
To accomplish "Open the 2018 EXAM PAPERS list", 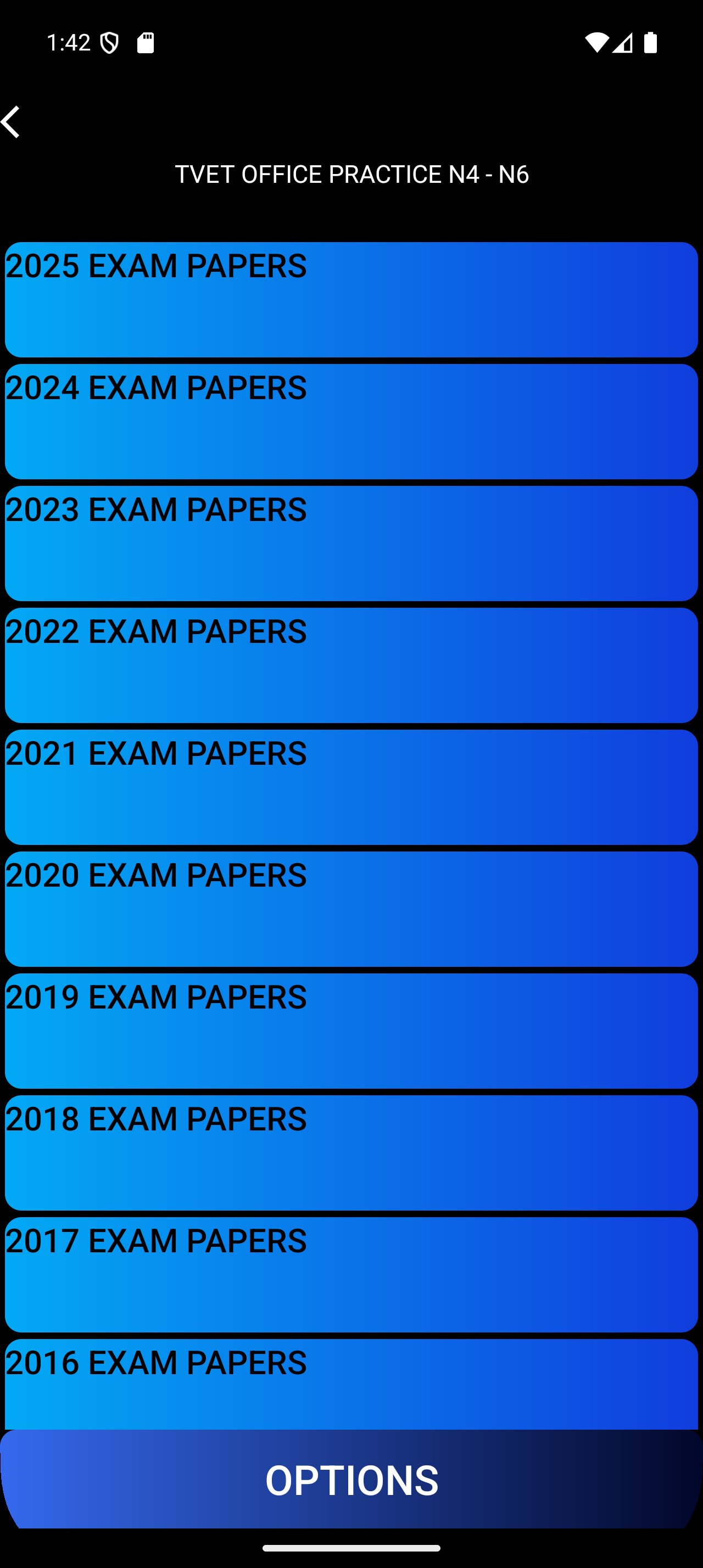I will [351, 1152].
